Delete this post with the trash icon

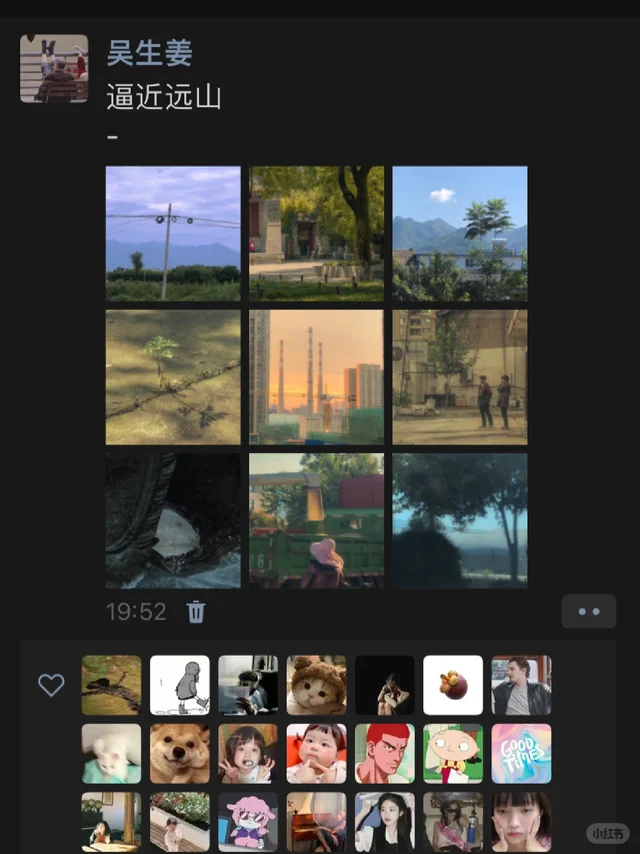196,611
